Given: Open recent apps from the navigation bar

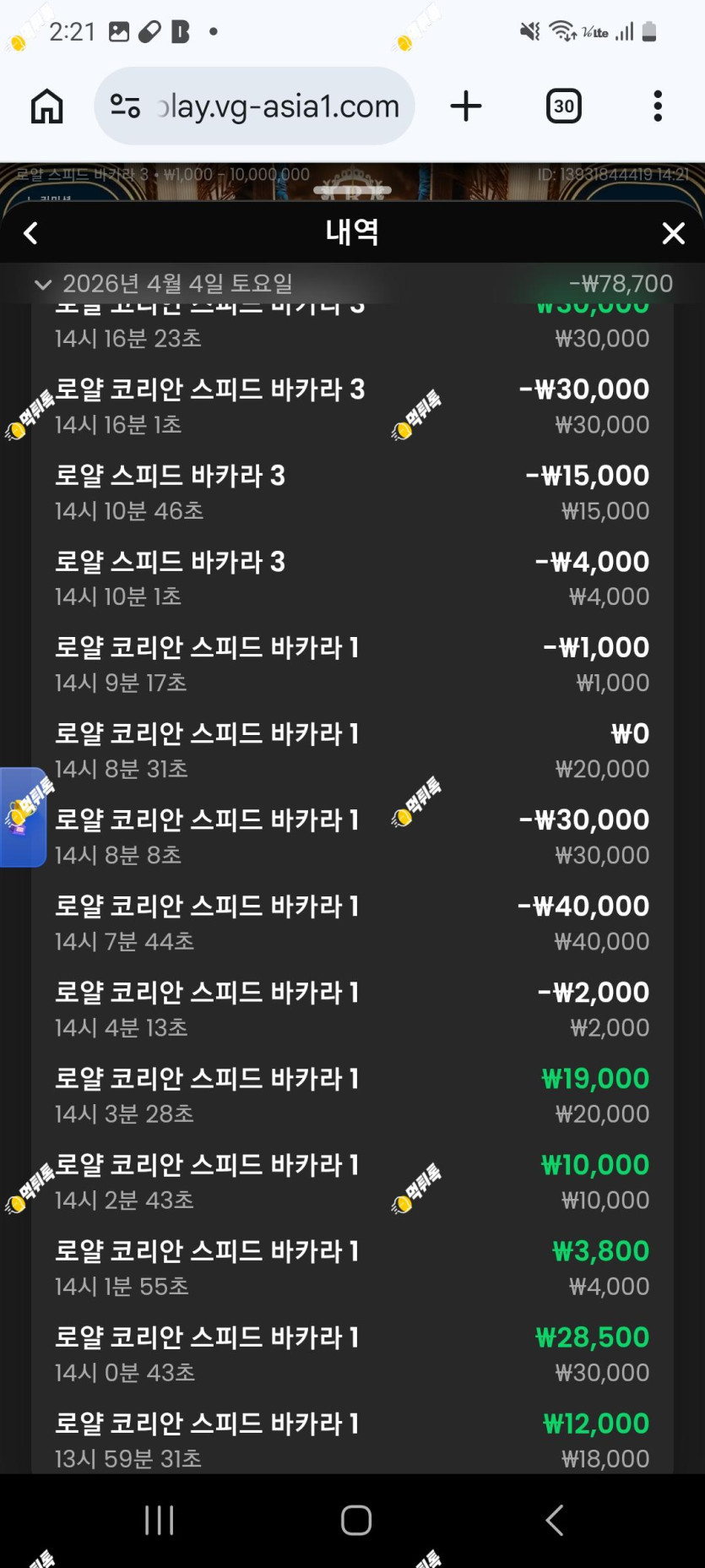Looking at the screenshot, I should 159,1520.
